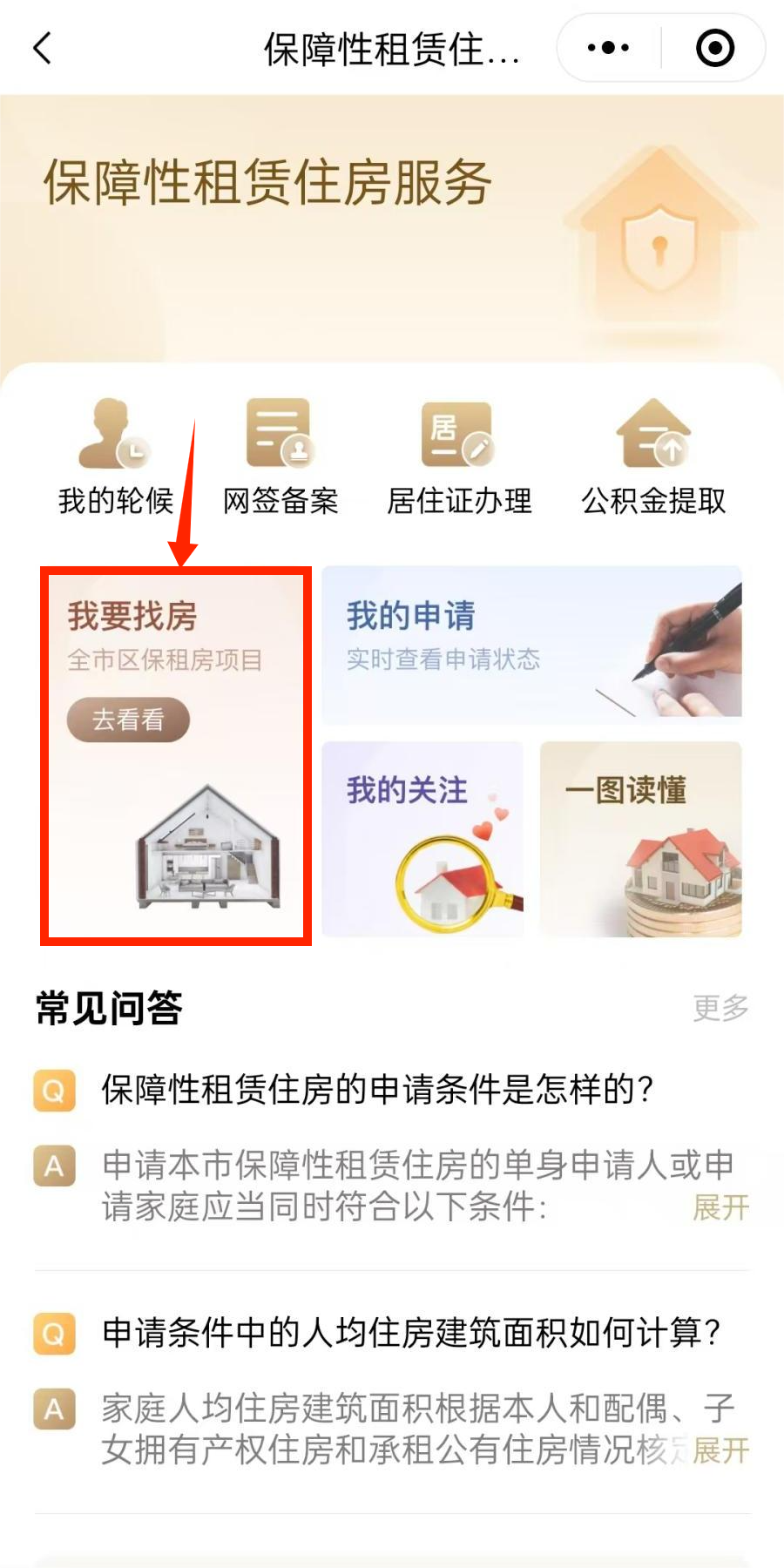Image resolution: width=784 pixels, height=1568 pixels.
Task: Open 我的轮候 waiting list
Action: [x=116, y=457]
